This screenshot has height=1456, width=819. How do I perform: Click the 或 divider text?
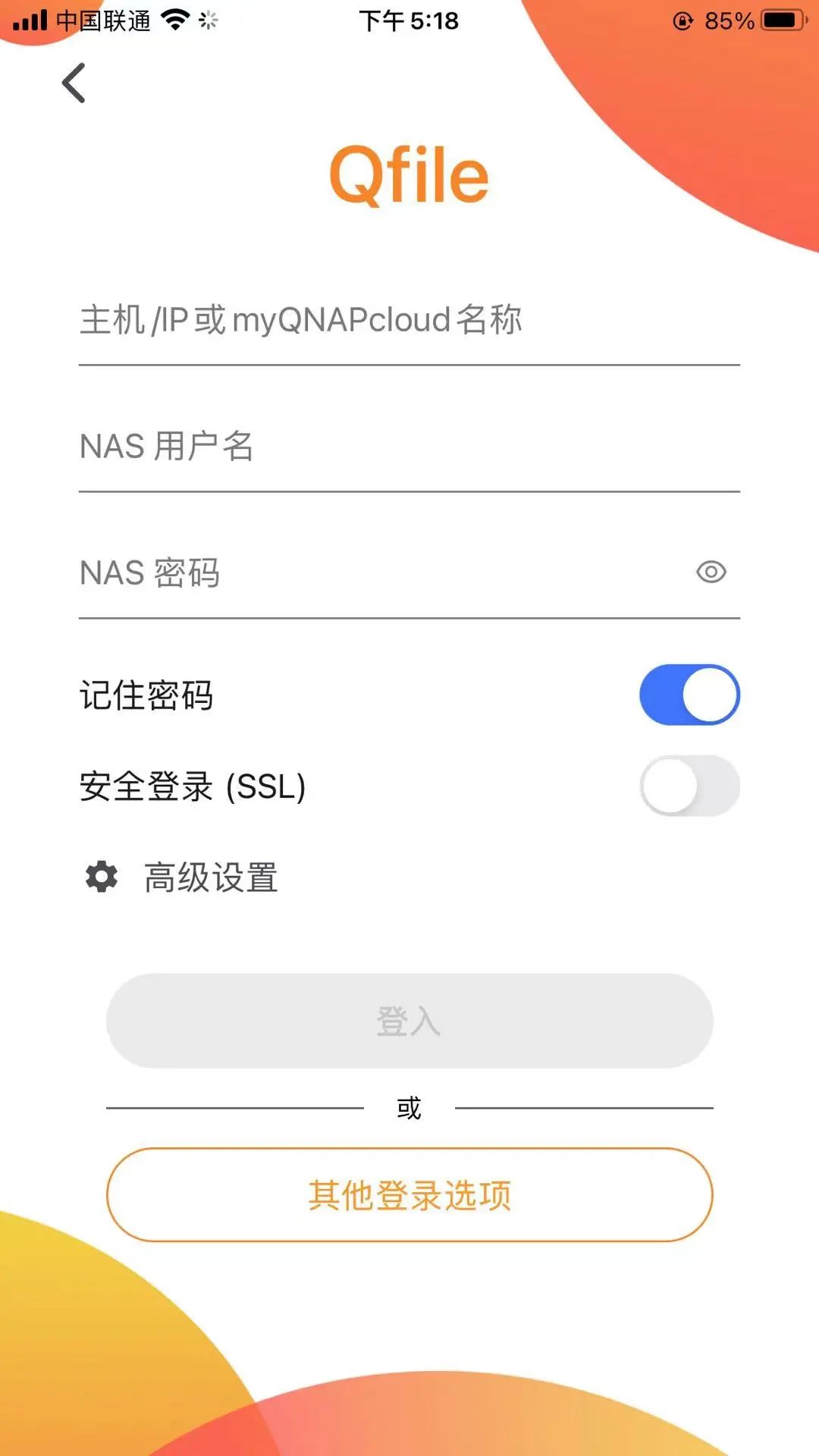point(409,1107)
